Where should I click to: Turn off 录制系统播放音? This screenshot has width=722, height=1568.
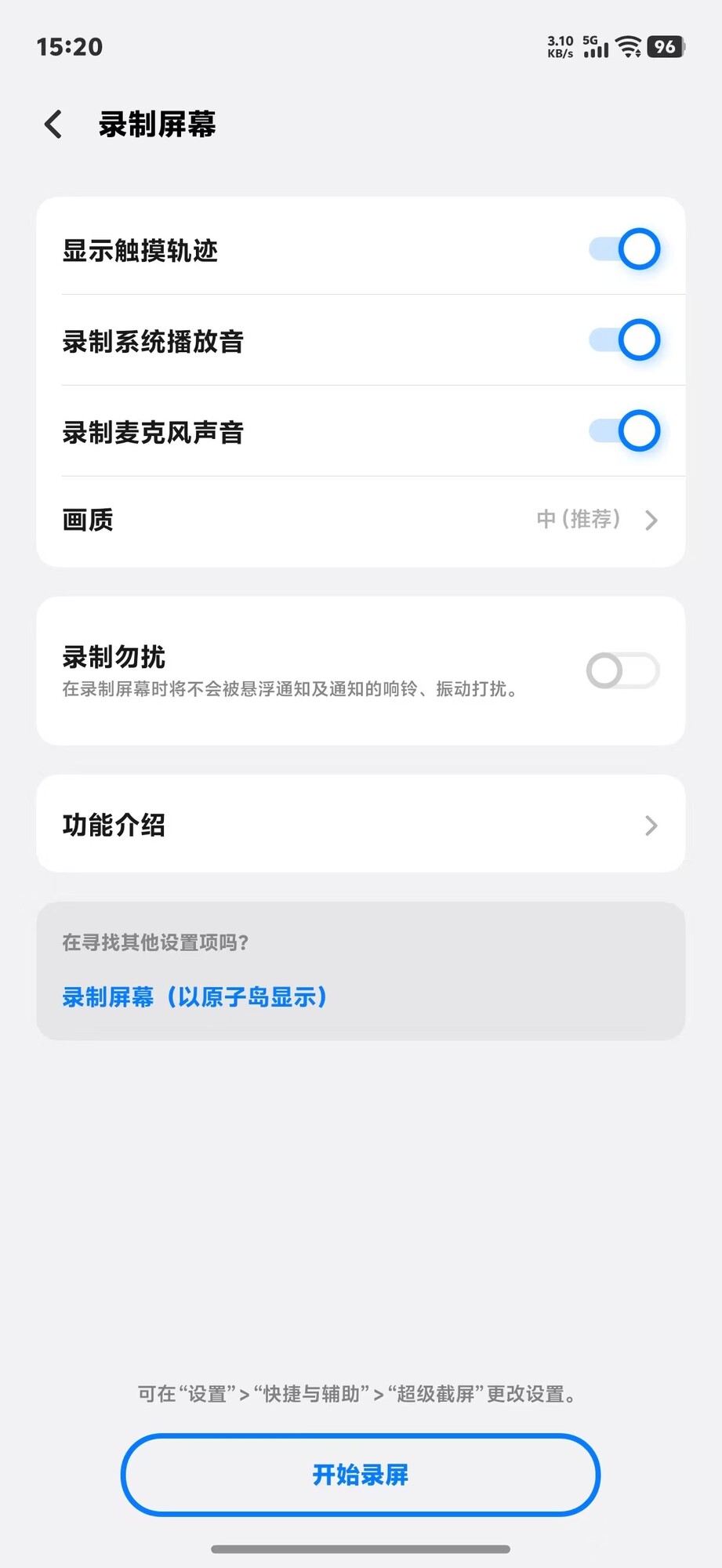[x=623, y=340]
